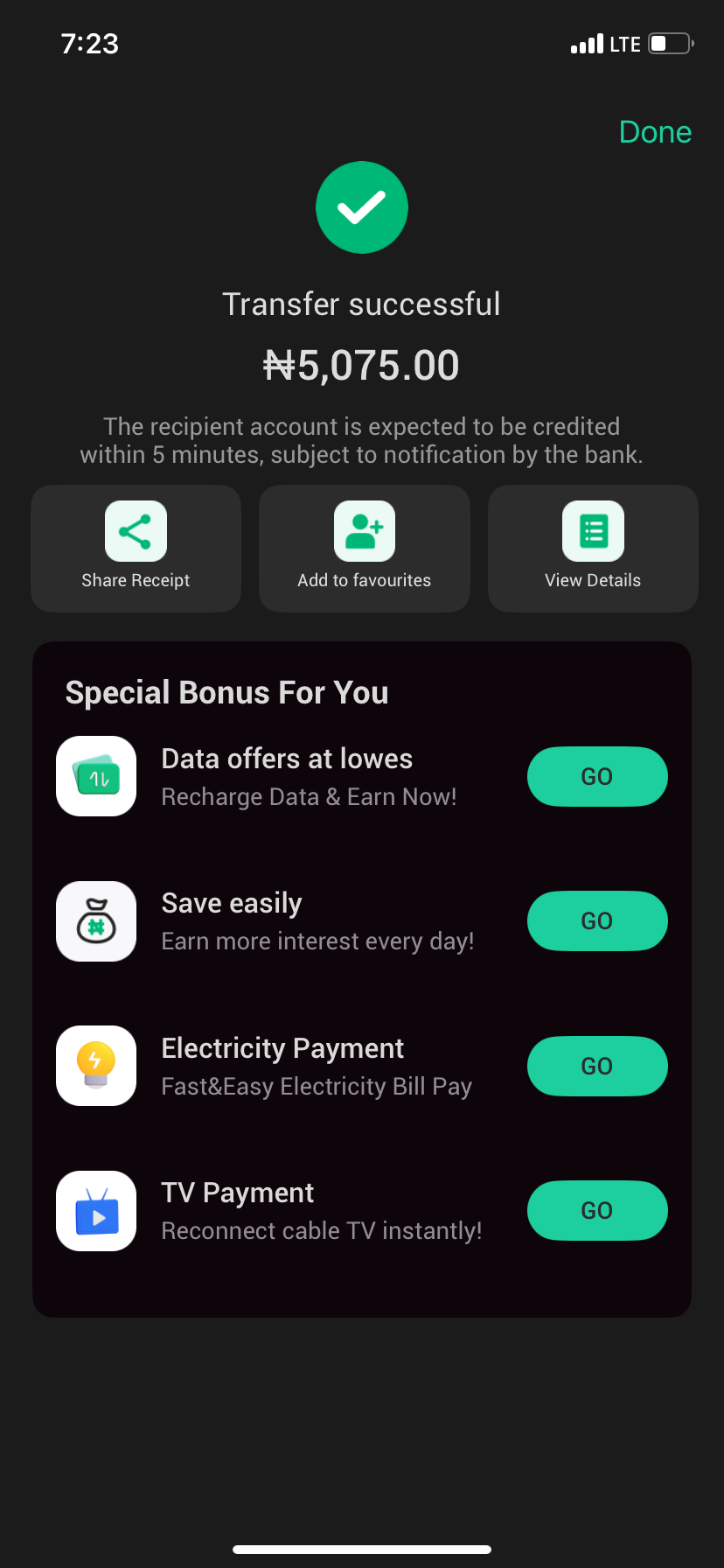This screenshot has width=724, height=1568.
Task: Tap GO for Electricity Payment
Action: pyautogui.click(x=597, y=1066)
